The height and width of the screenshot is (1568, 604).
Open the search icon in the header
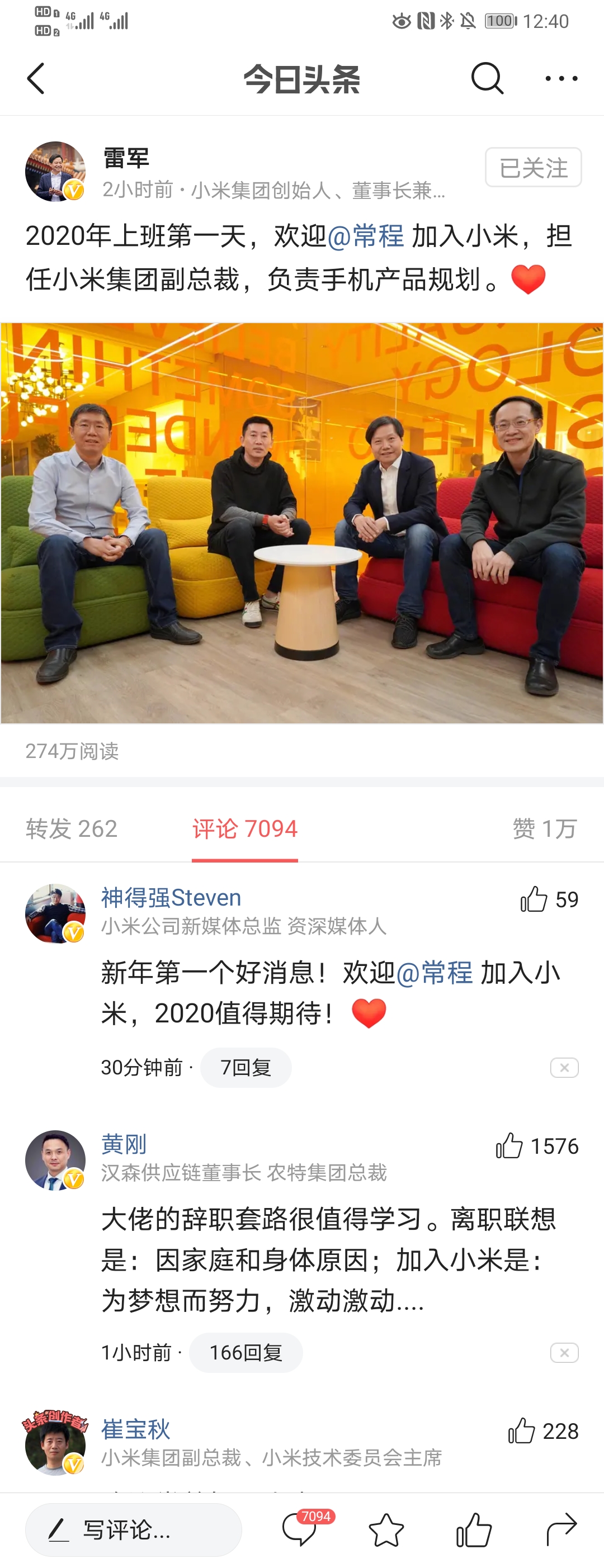[487, 78]
